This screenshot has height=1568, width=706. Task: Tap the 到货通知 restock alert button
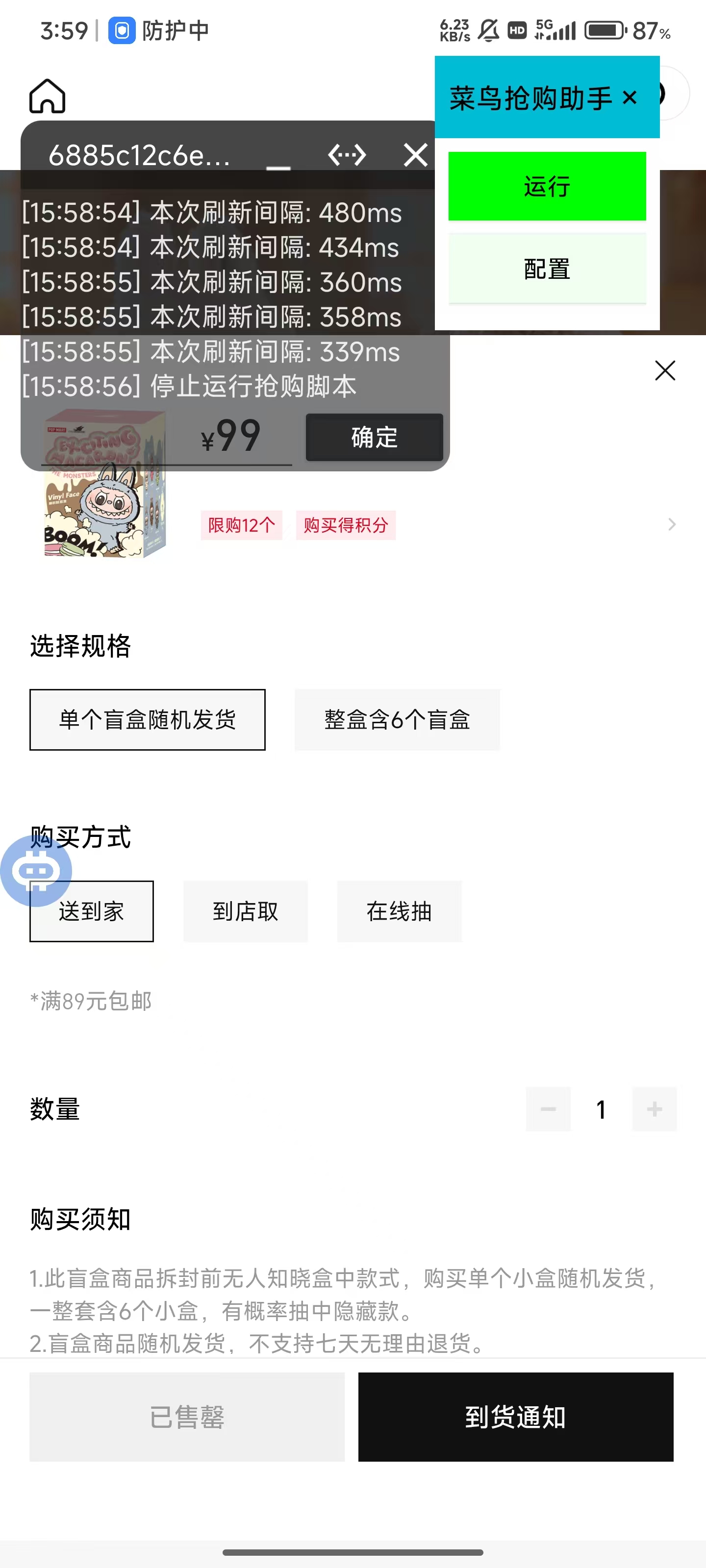[x=515, y=1417]
